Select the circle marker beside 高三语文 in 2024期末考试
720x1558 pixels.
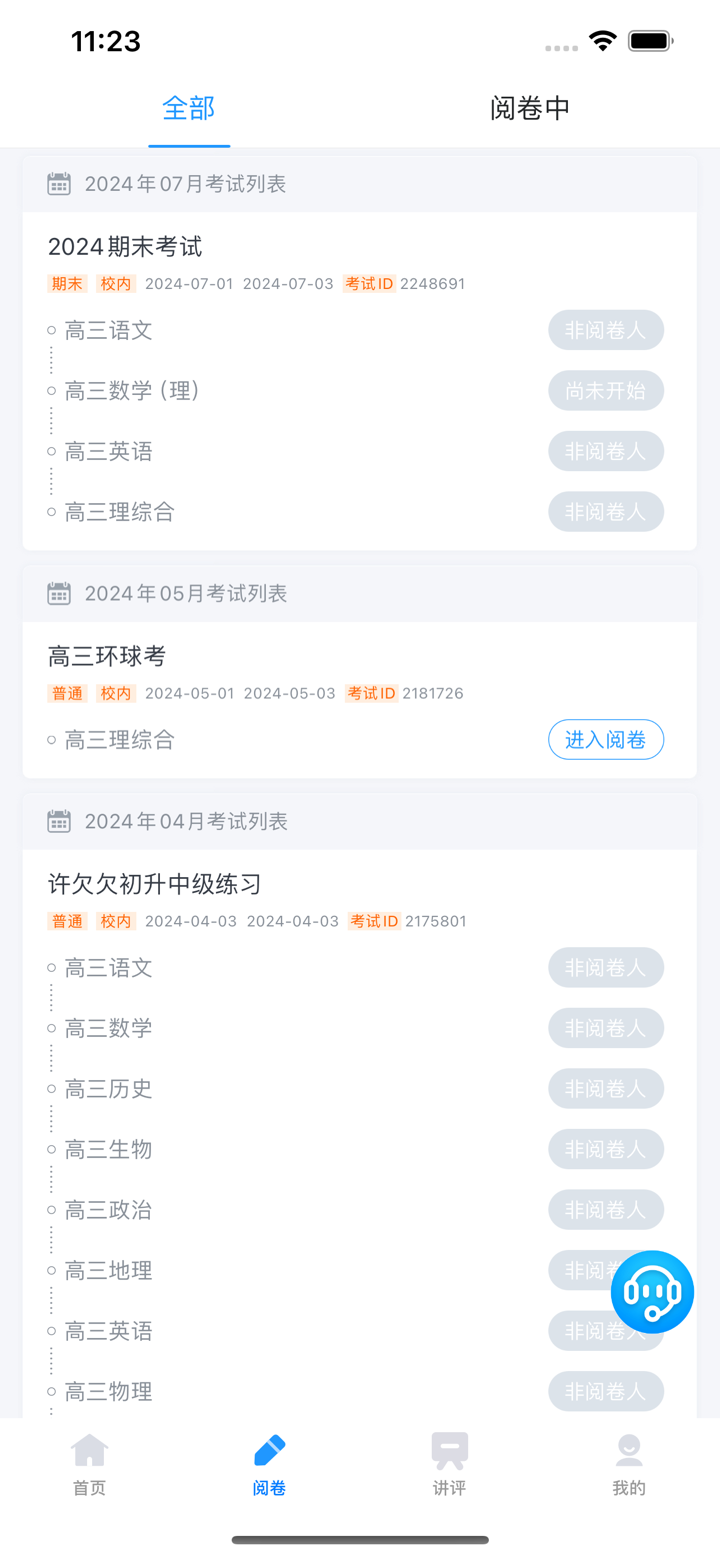[x=49, y=330]
